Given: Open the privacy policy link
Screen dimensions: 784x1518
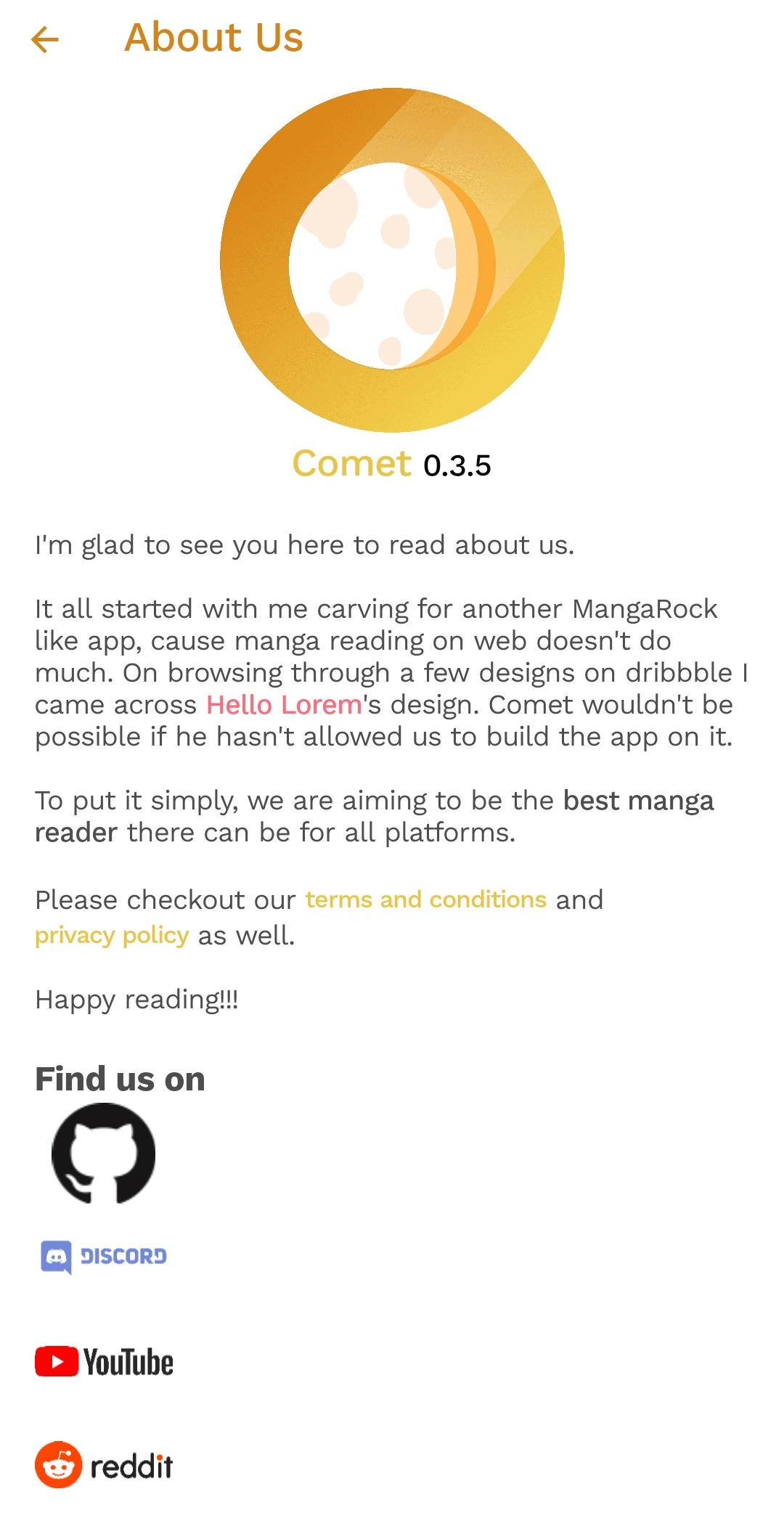Looking at the screenshot, I should 112,935.
